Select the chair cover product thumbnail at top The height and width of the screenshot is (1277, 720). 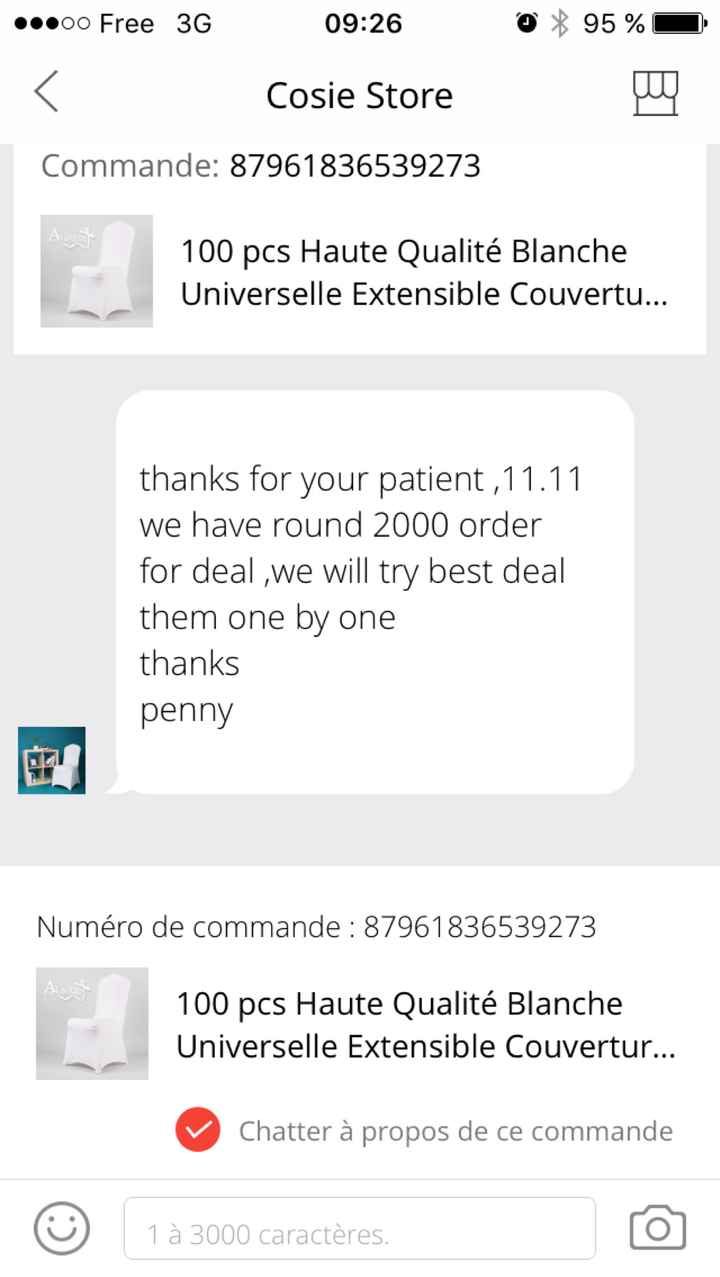[x=96, y=269]
